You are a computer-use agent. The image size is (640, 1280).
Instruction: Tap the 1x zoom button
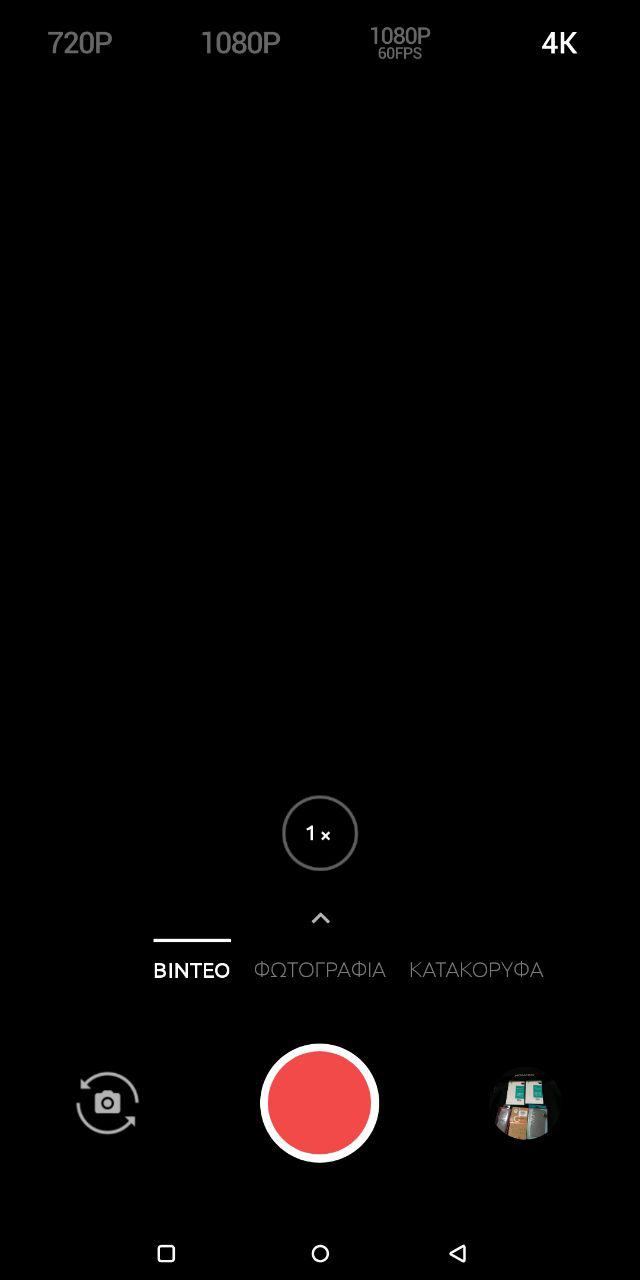[320, 833]
